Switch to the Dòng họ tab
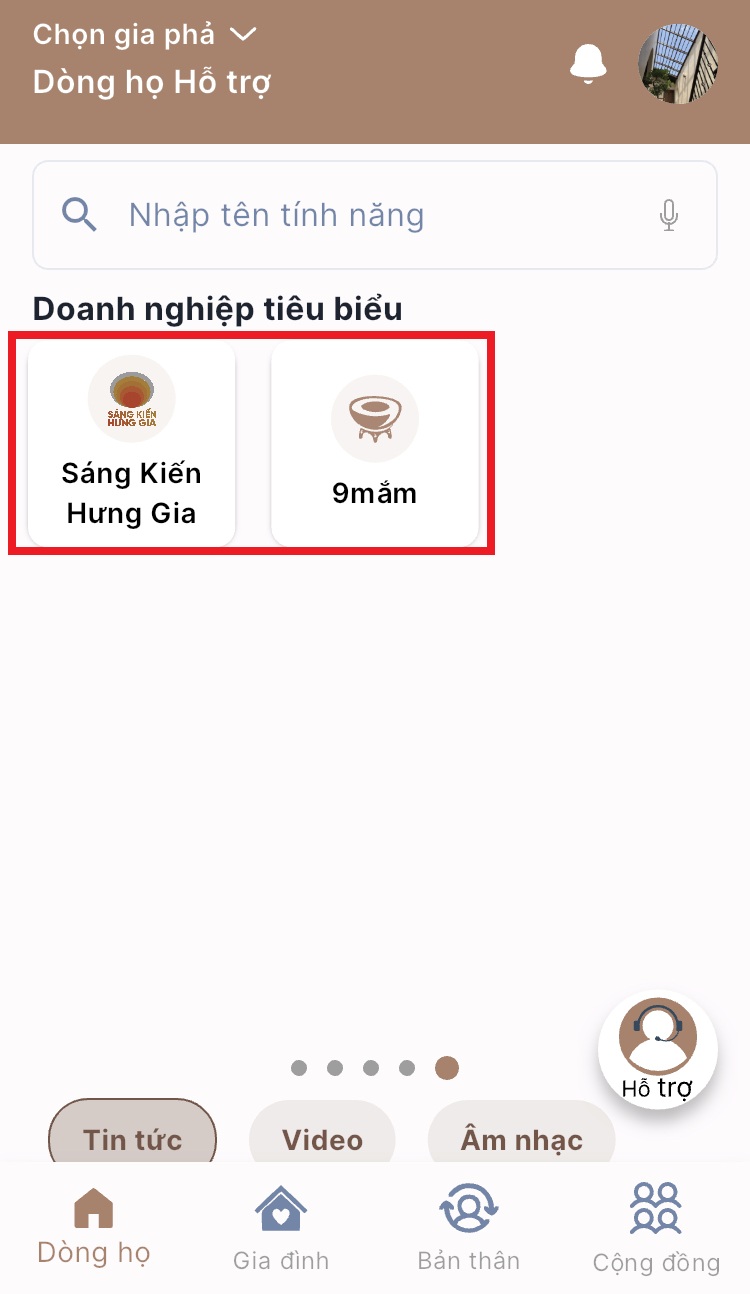750x1294 pixels. pyautogui.click(x=94, y=1227)
